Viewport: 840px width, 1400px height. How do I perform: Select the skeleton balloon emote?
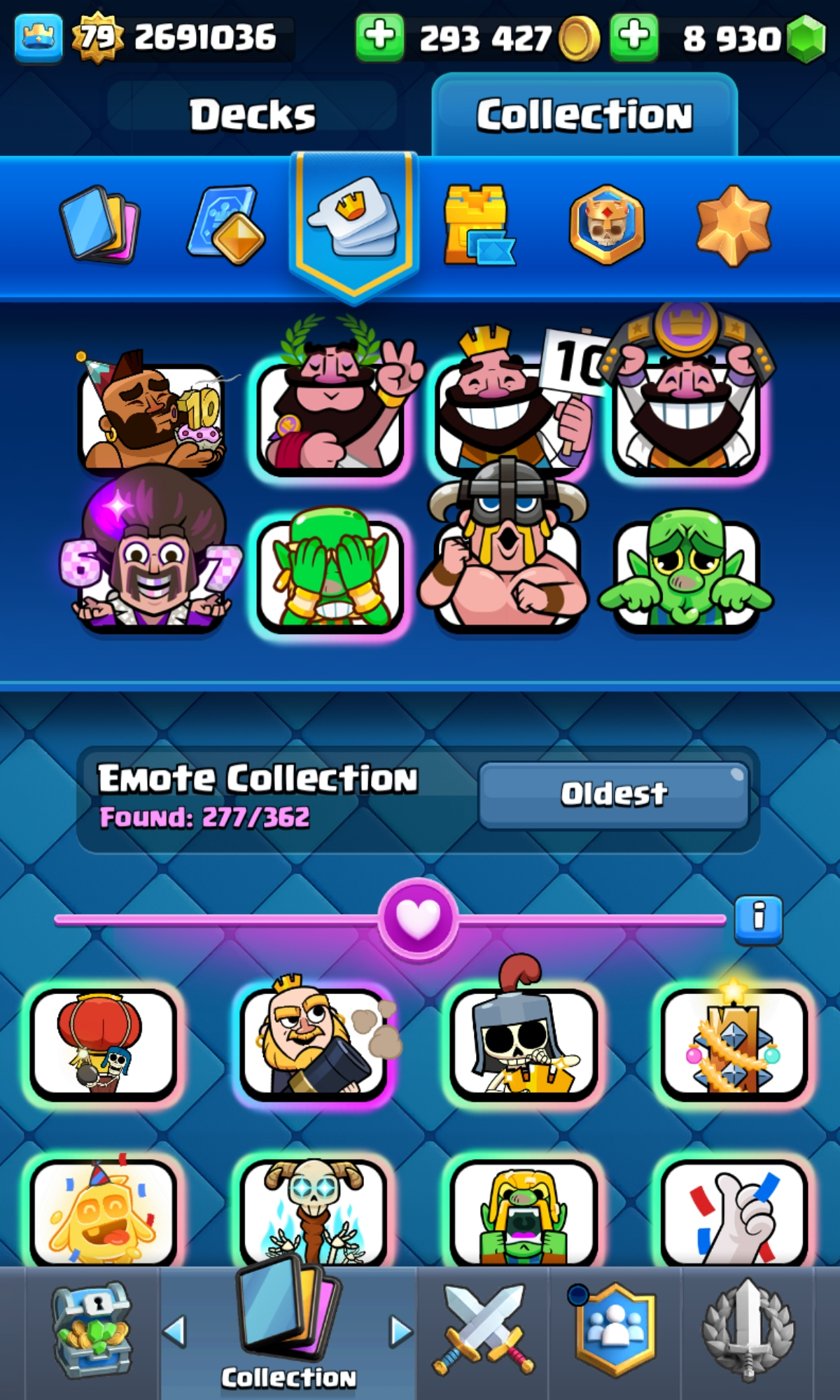click(x=104, y=1043)
